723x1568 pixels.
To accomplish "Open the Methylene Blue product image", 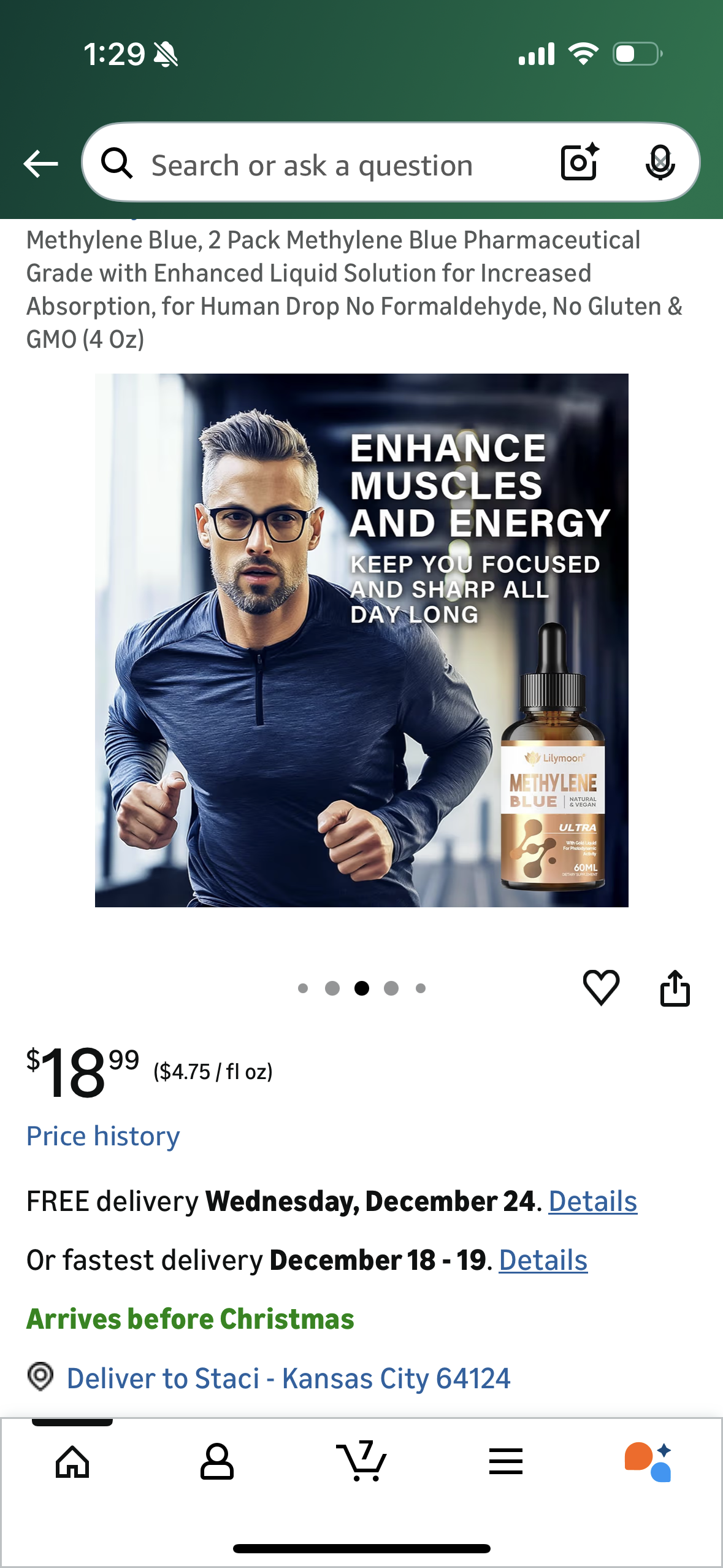I will point(361,640).
